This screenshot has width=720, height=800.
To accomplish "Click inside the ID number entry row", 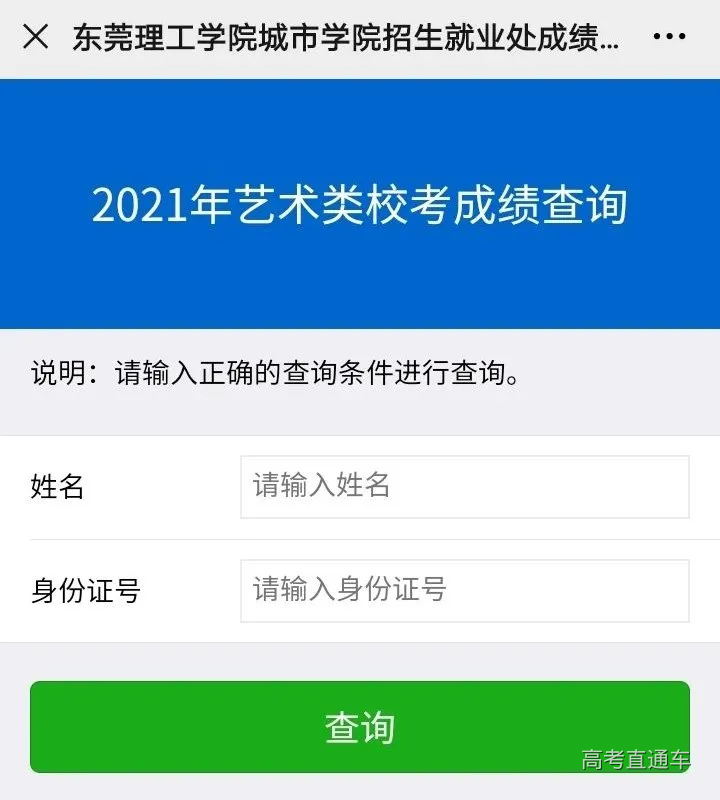I will (x=360, y=591).
